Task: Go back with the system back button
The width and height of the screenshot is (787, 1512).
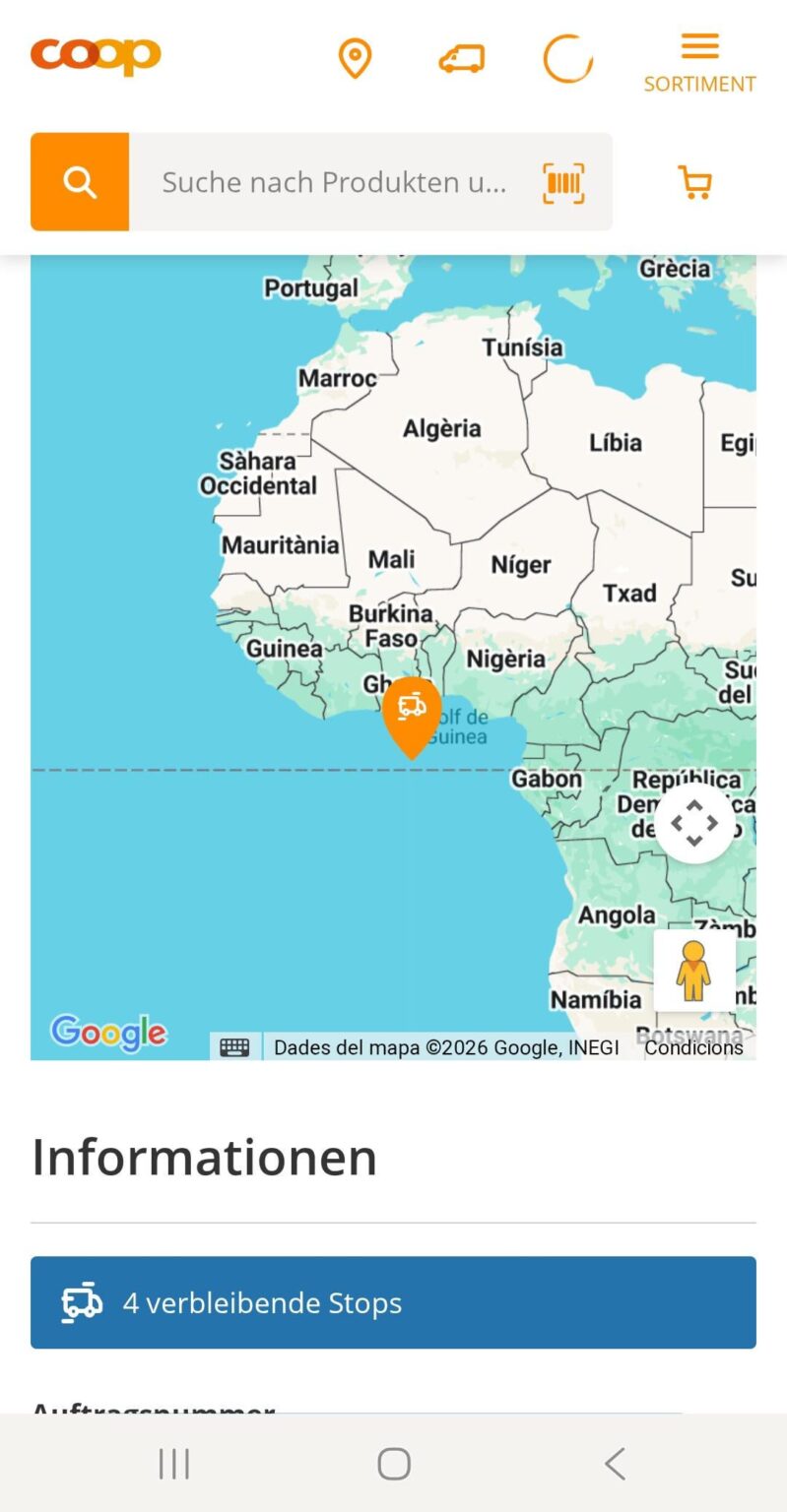Action: coord(615,1464)
